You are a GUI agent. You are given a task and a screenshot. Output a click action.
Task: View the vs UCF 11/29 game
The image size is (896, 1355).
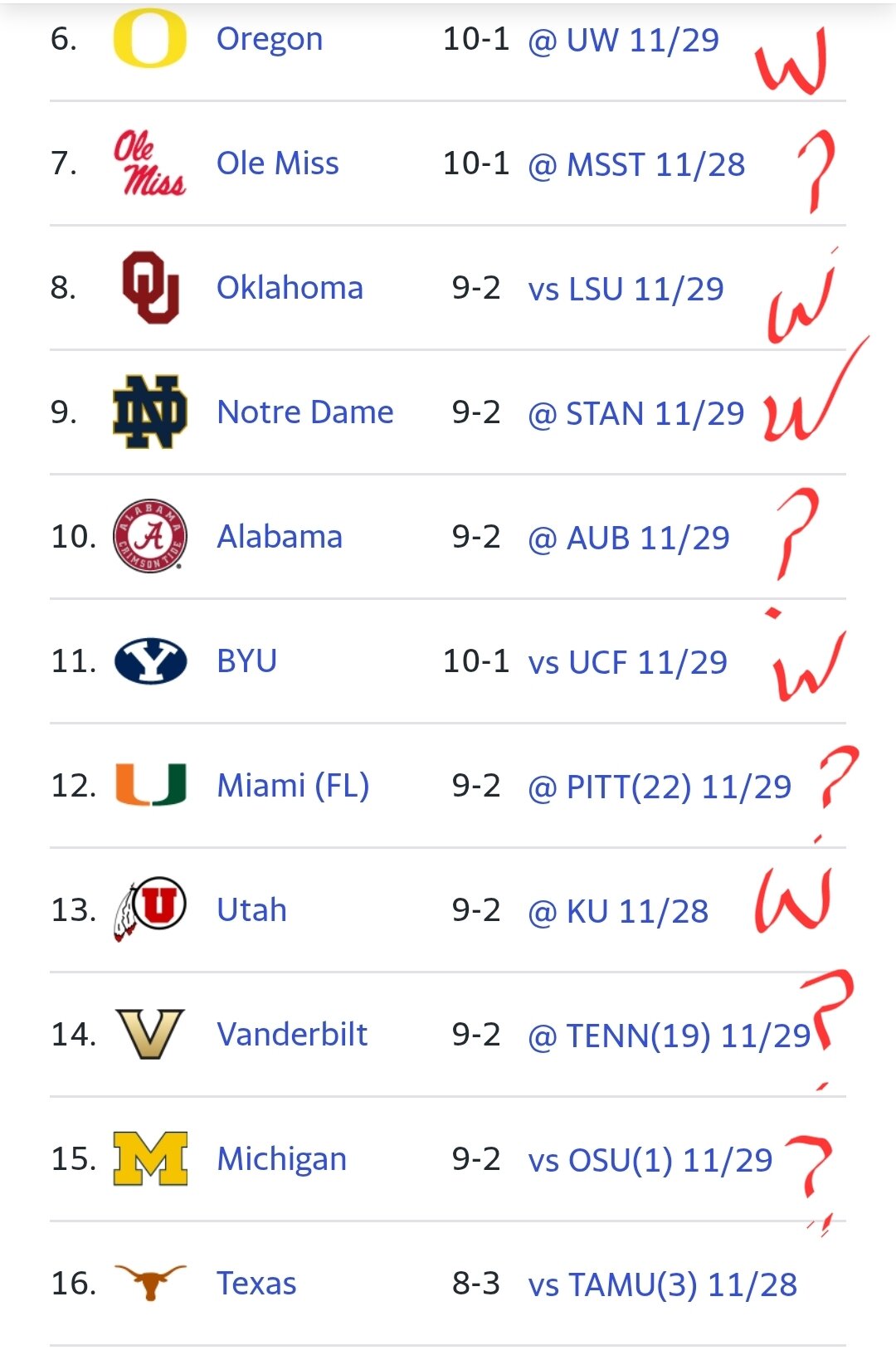[627, 662]
